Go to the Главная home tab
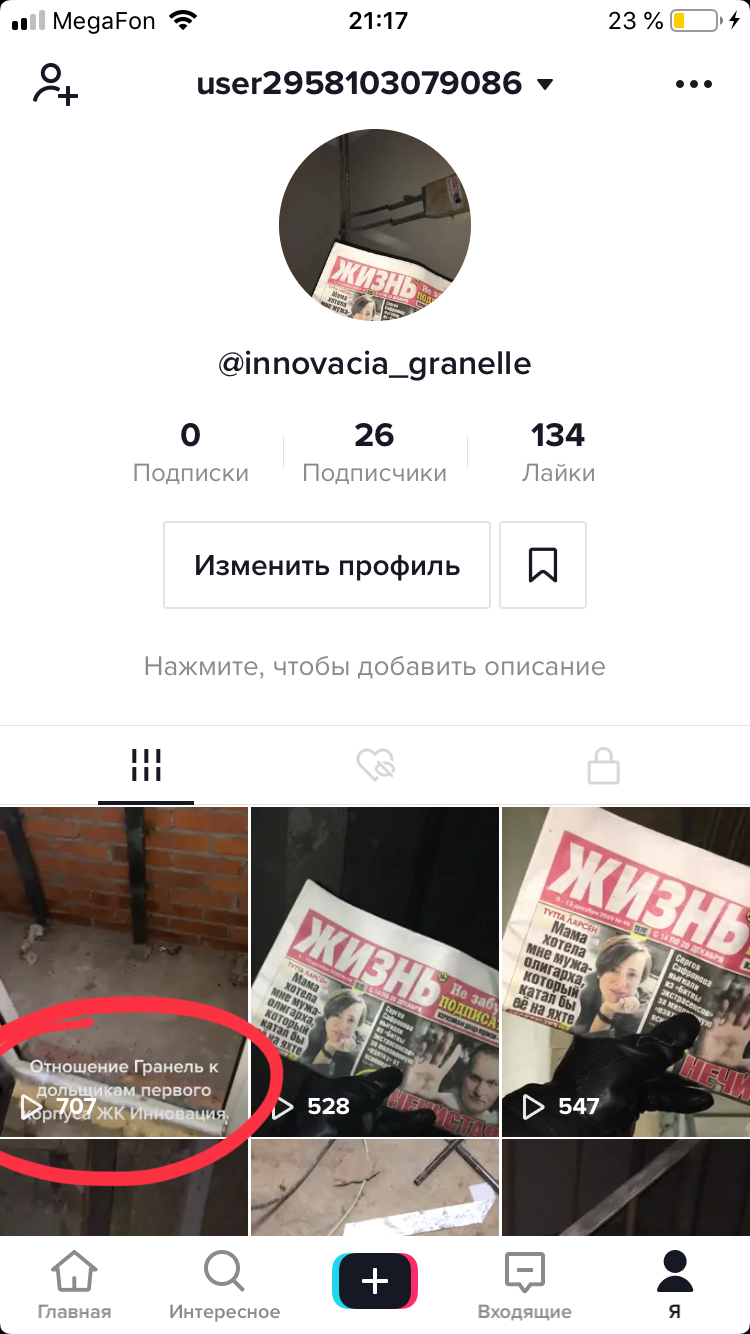Viewport: 750px width, 1334px height. pos(74,1285)
